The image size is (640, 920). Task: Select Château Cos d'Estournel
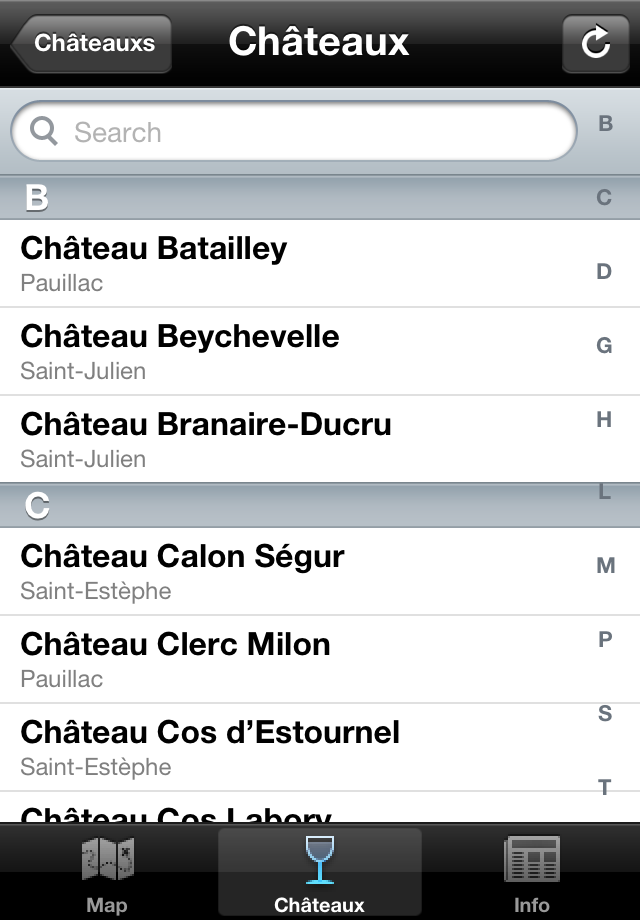(x=300, y=747)
